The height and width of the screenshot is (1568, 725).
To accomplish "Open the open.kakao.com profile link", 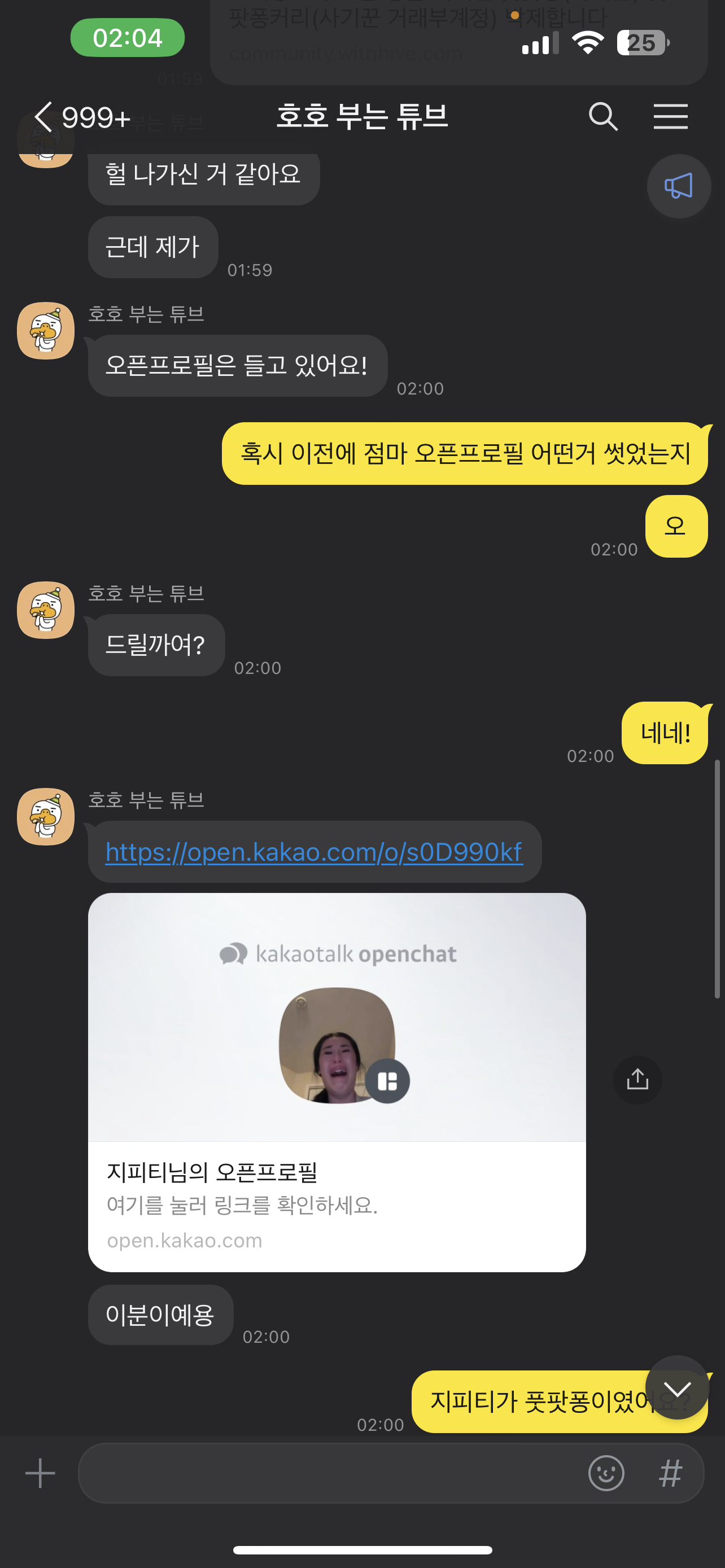I will click(x=313, y=852).
